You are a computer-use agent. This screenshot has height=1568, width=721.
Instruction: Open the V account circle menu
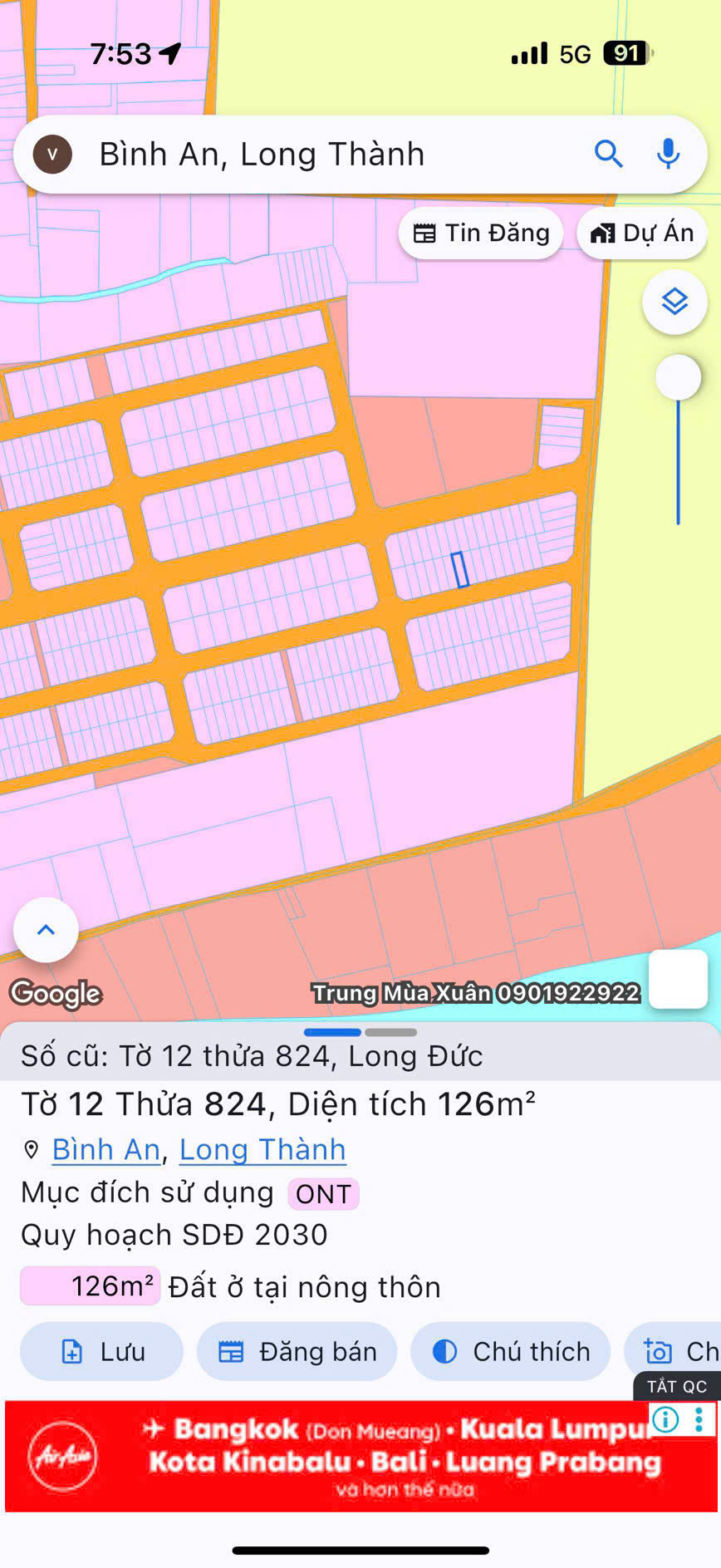(x=51, y=154)
